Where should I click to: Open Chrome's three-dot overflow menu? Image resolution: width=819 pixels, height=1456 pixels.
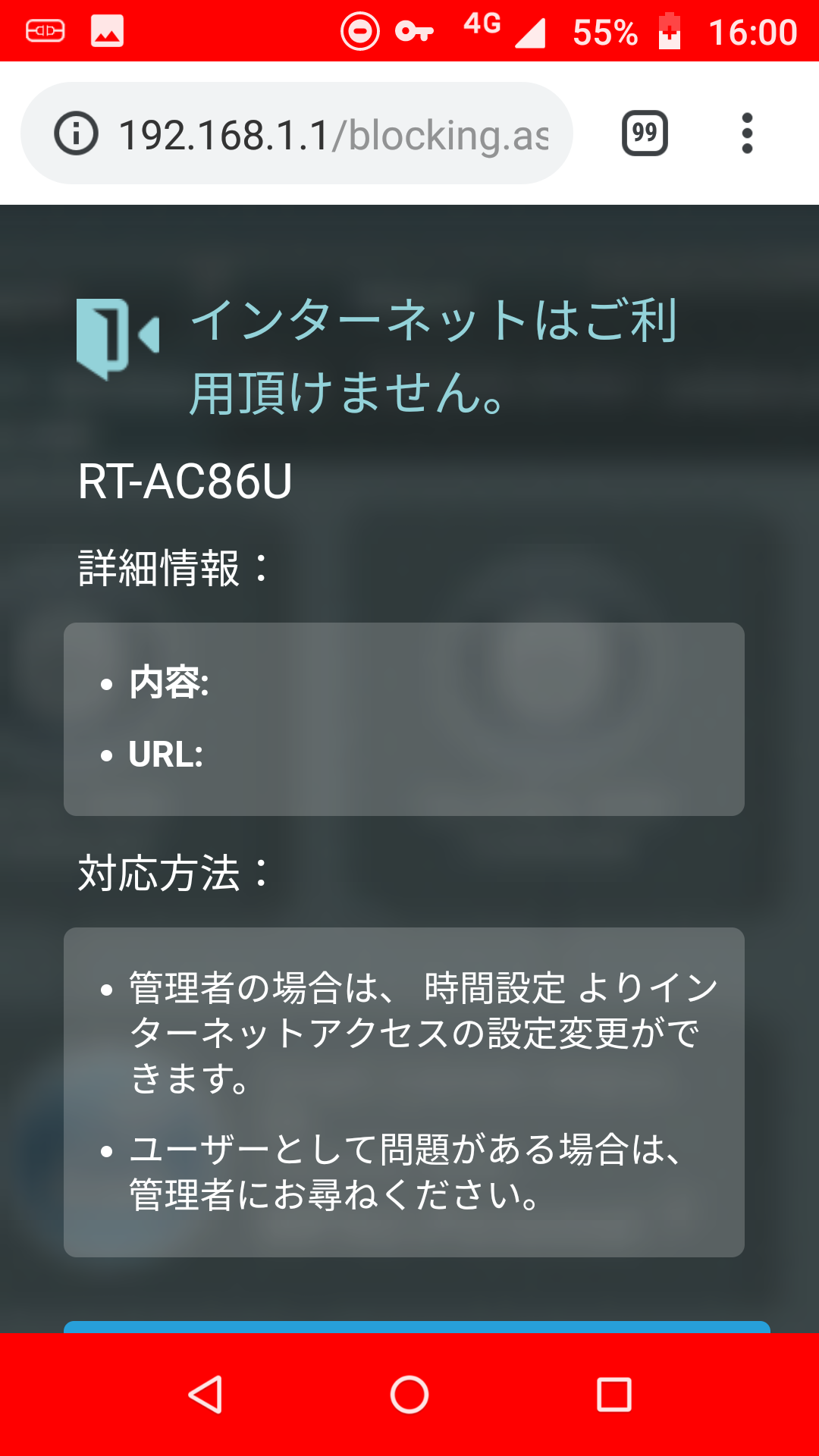pyautogui.click(x=747, y=133)
